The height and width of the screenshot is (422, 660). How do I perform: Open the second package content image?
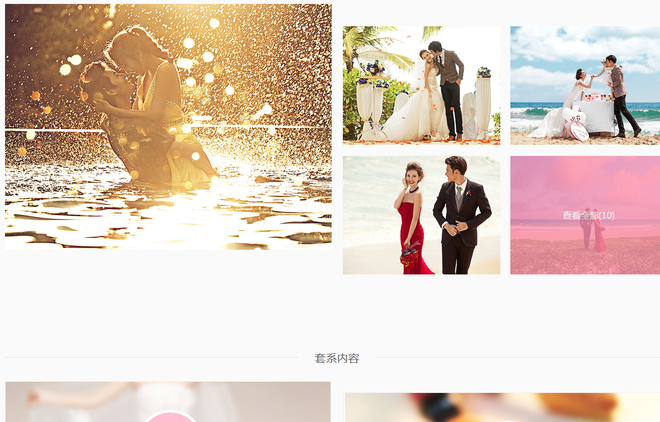coord(502,407)
